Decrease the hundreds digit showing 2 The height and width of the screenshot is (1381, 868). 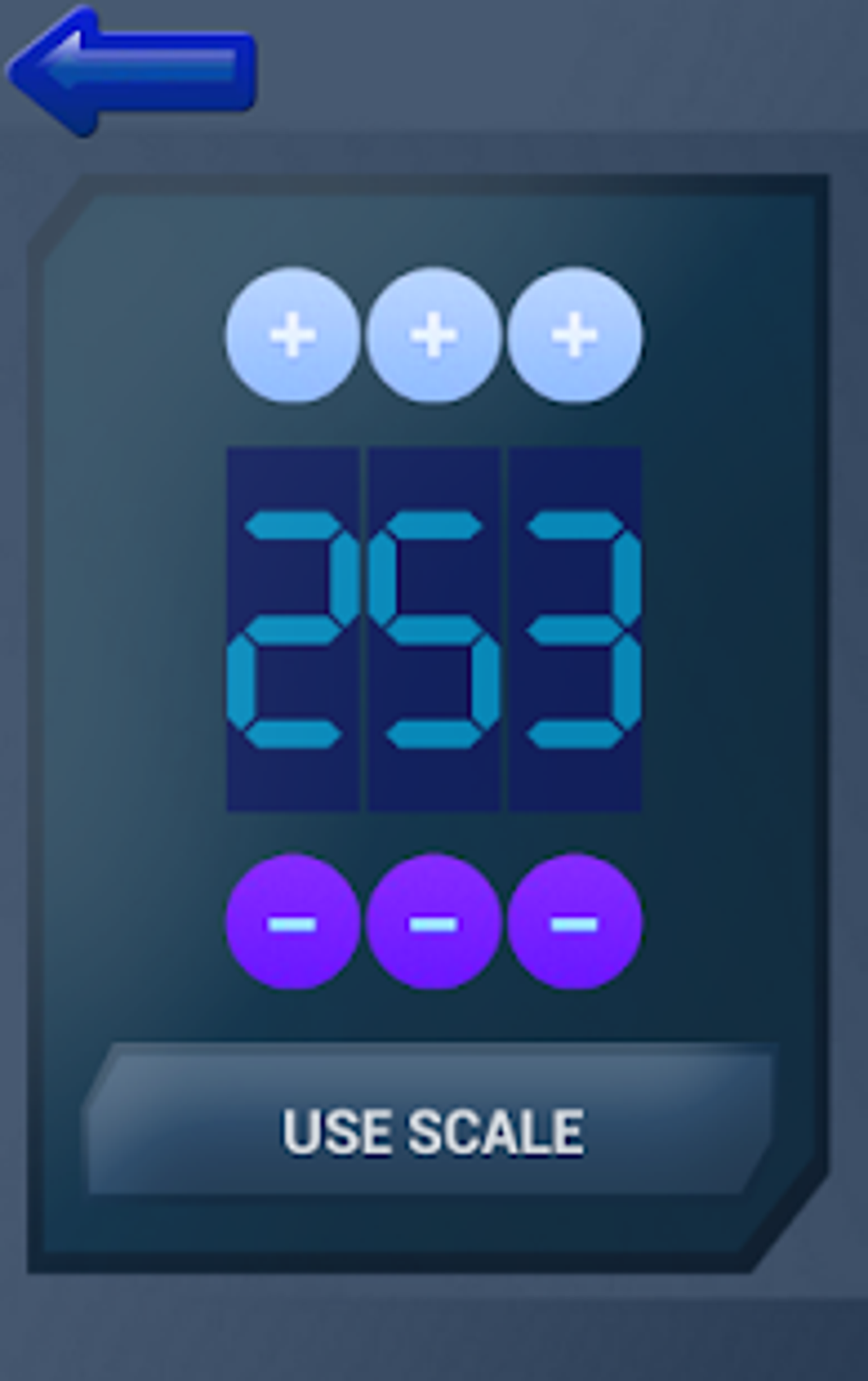pos(292,922)
